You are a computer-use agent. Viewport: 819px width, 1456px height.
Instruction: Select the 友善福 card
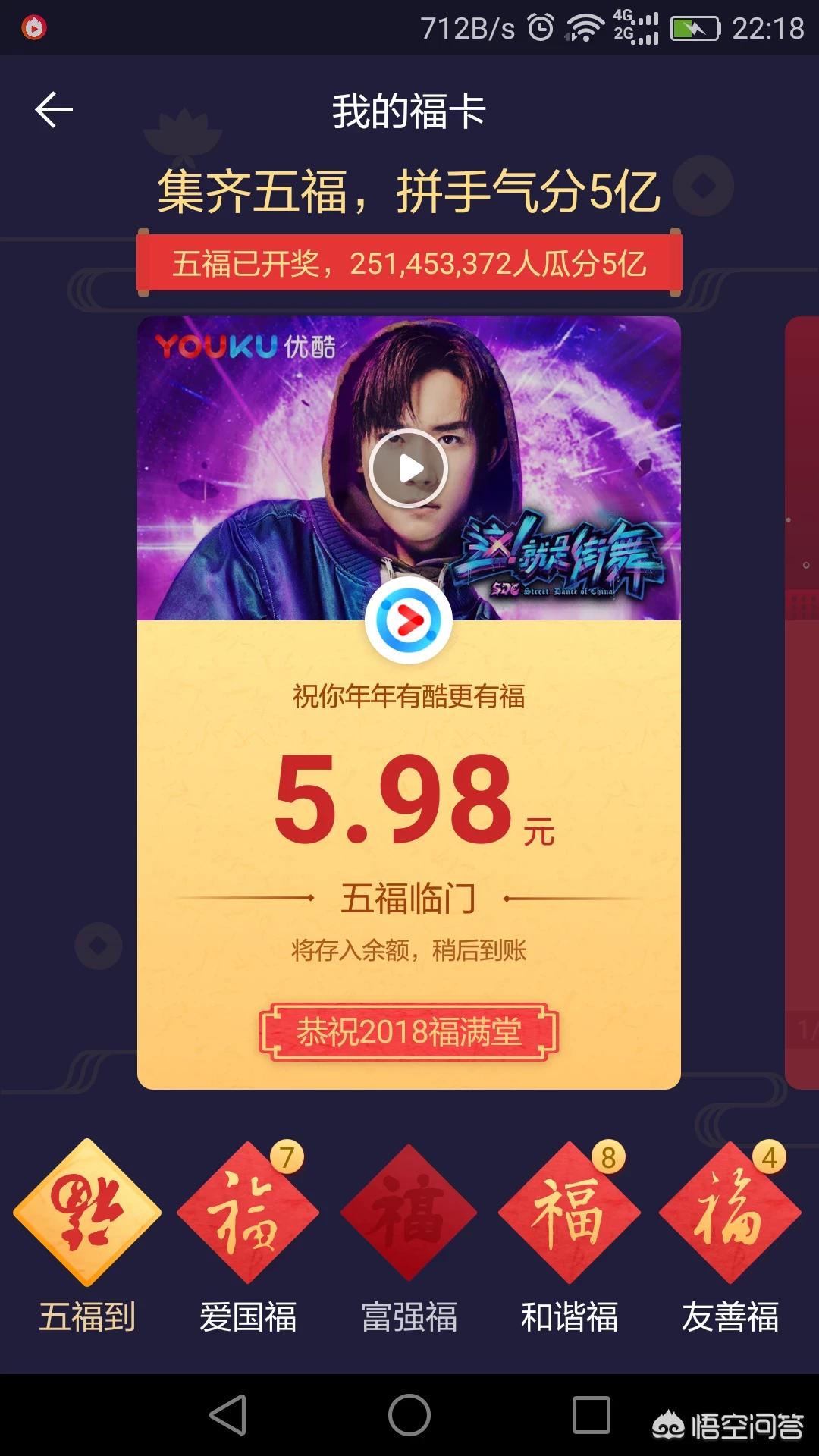[x=730, y=1236]
